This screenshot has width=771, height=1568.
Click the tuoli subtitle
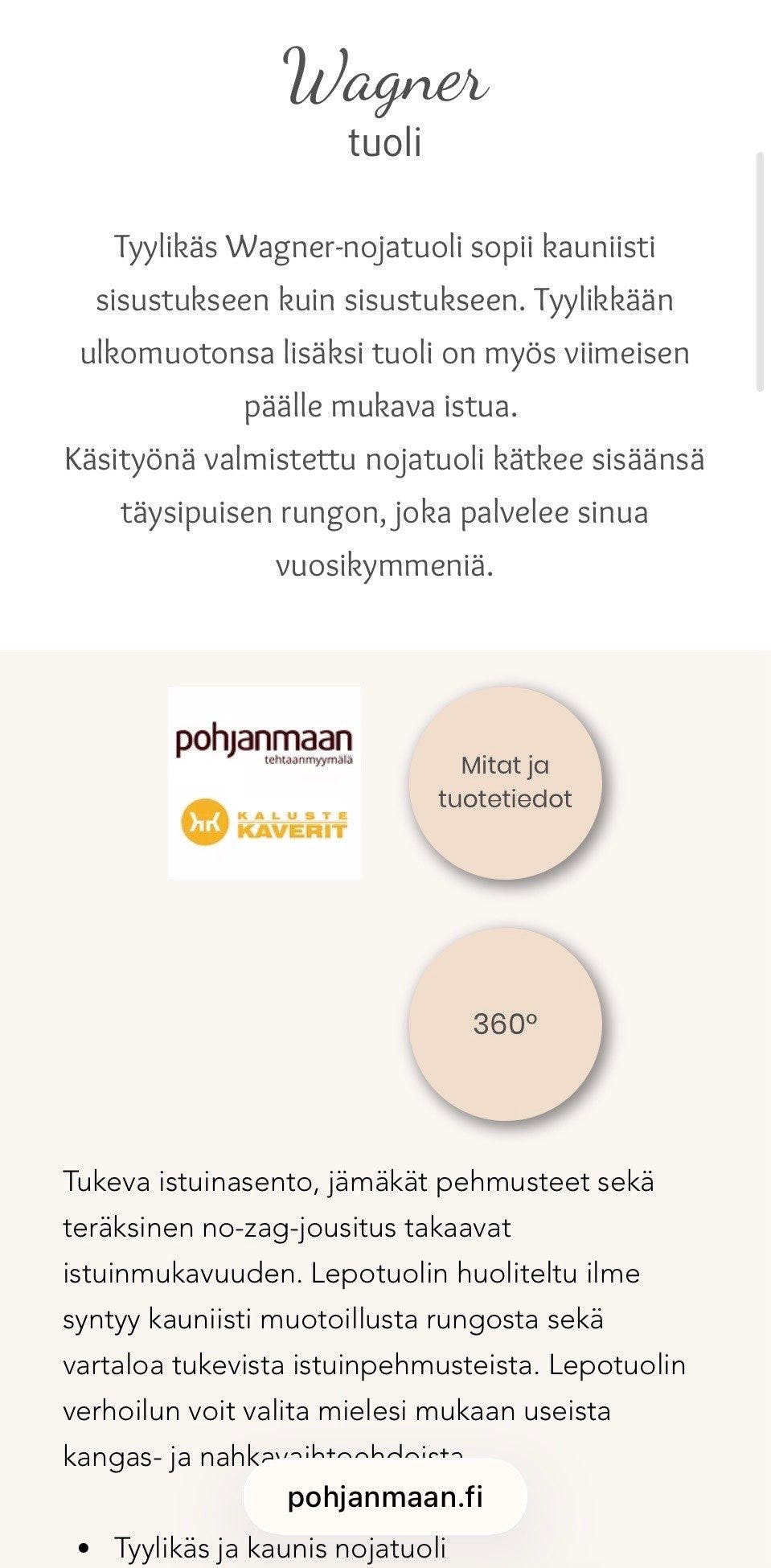point(385,145)
